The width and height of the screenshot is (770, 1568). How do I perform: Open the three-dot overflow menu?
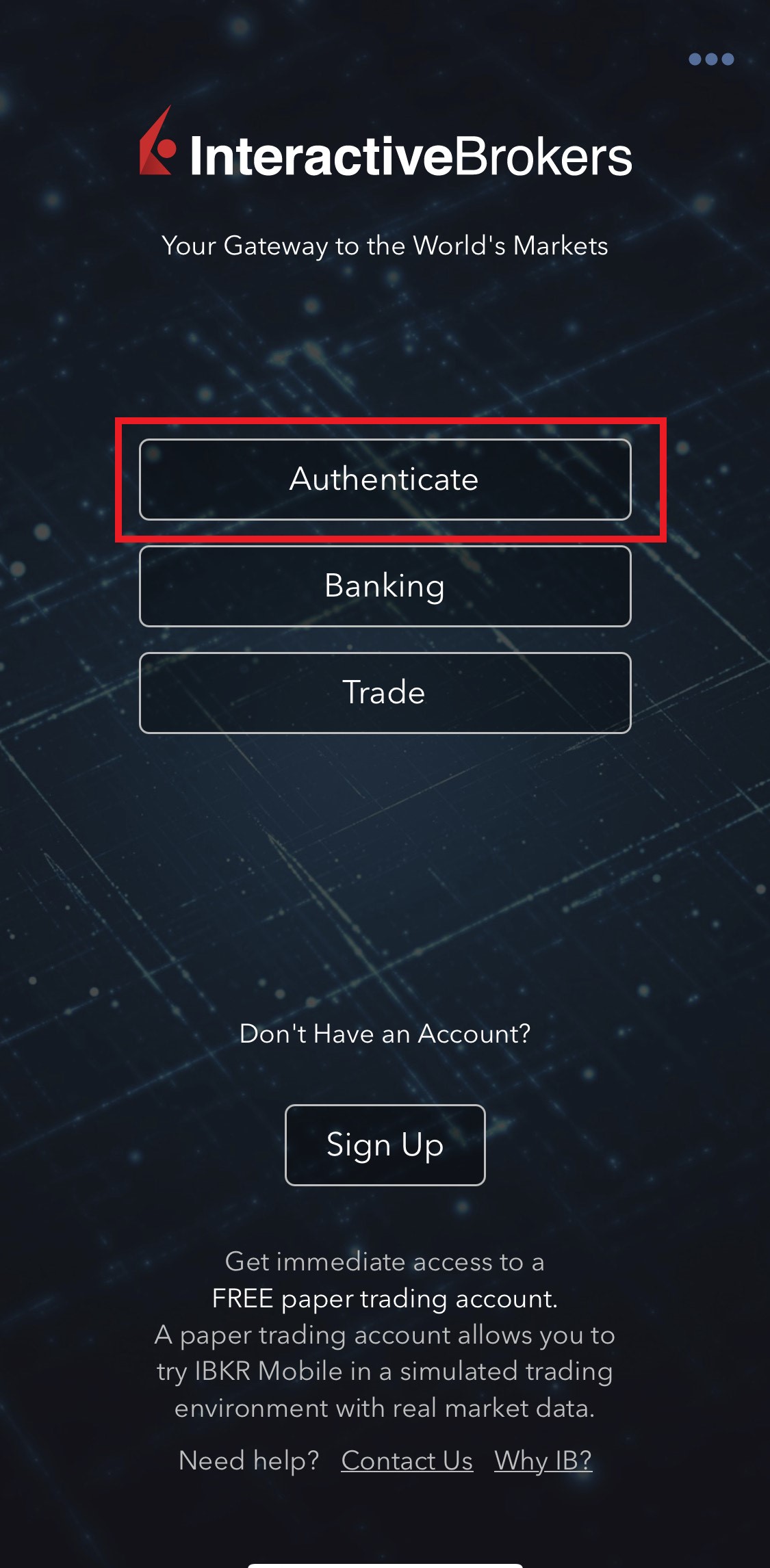click(x=711, y=60)
